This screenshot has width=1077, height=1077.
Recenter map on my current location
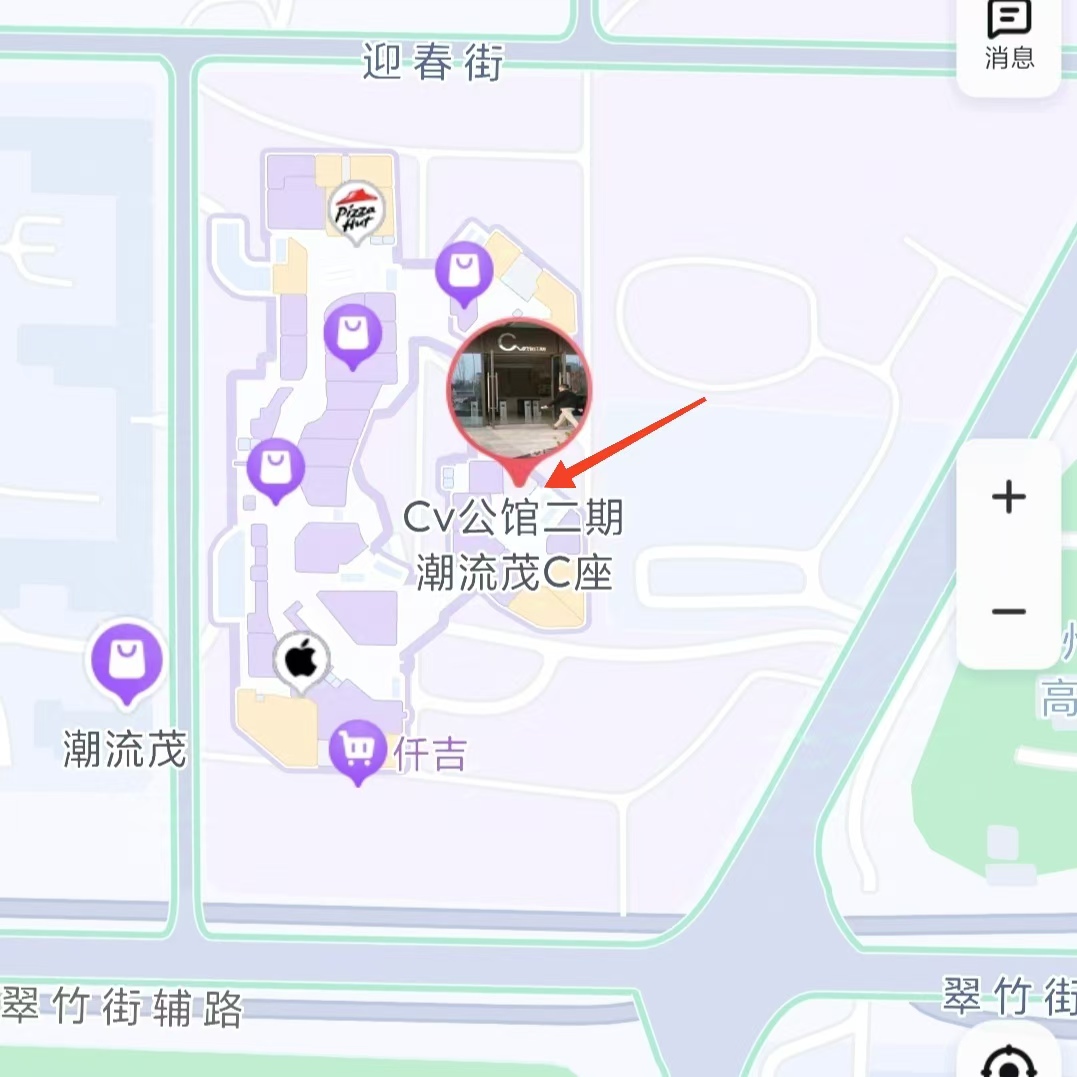(x=1008, y=1058)
